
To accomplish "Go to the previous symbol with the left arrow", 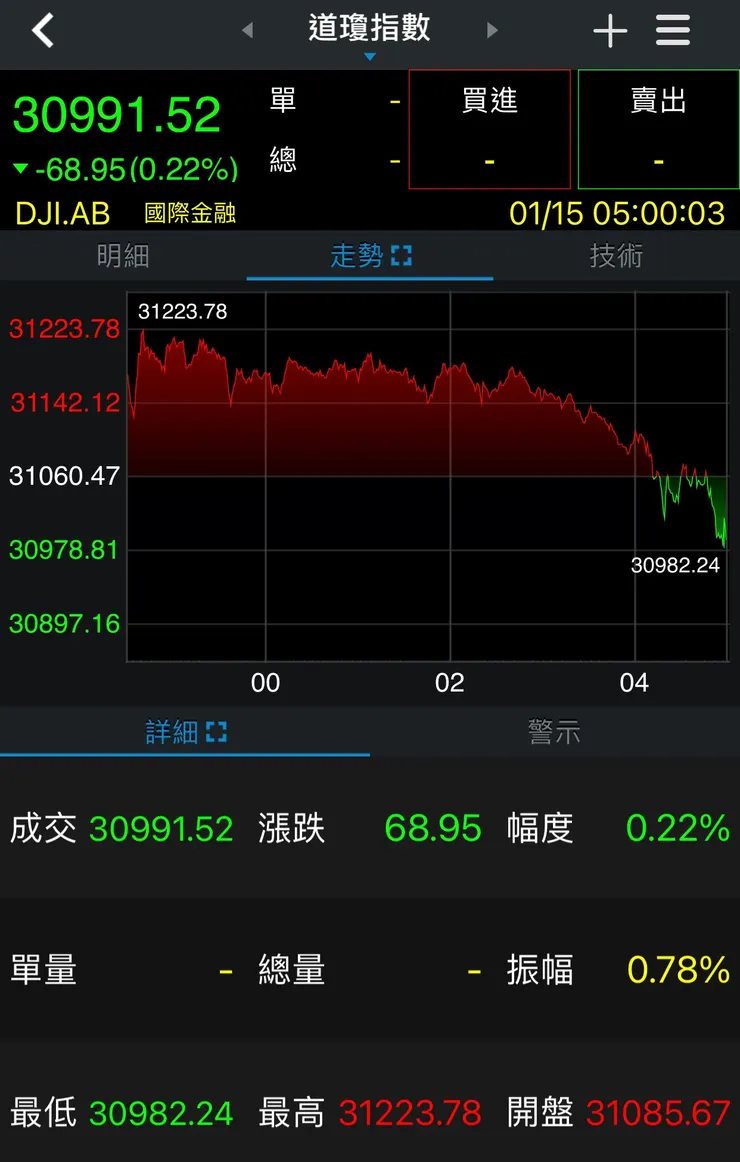I will coord(247,31).
